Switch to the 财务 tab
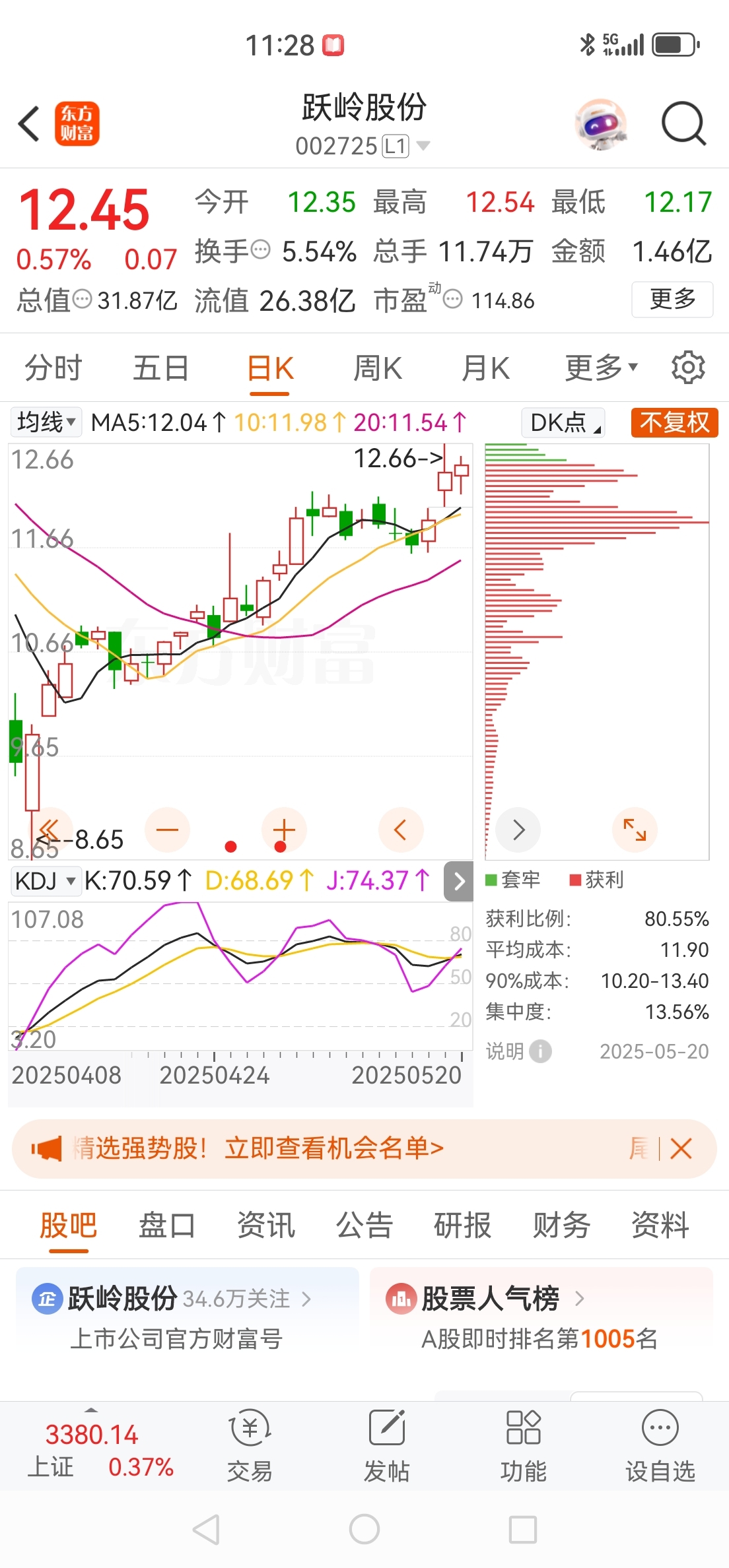This screenshot has width=729, height=1568. click(561, 1225)
